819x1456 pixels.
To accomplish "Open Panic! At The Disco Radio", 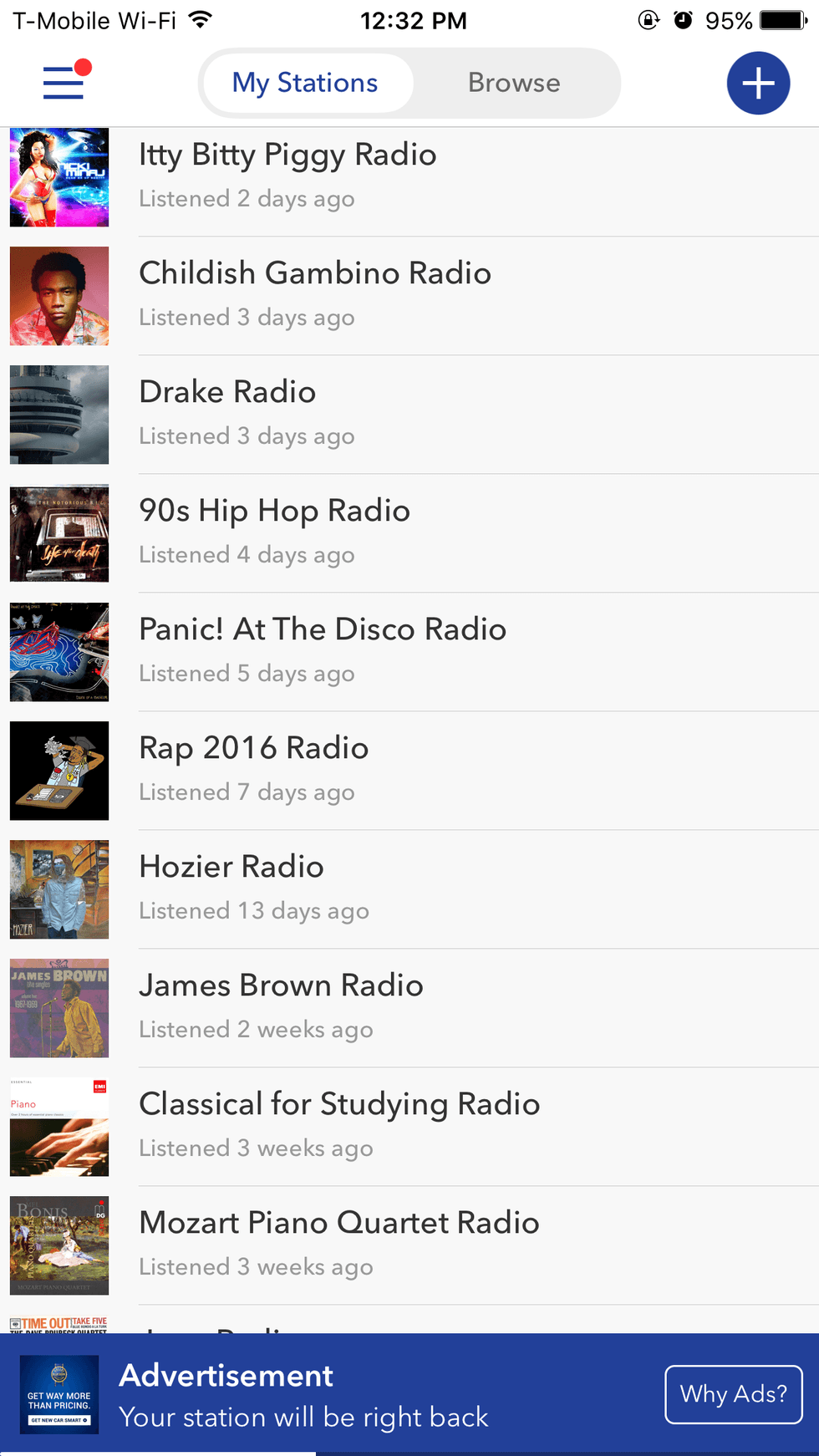I will tap(323, 650).
